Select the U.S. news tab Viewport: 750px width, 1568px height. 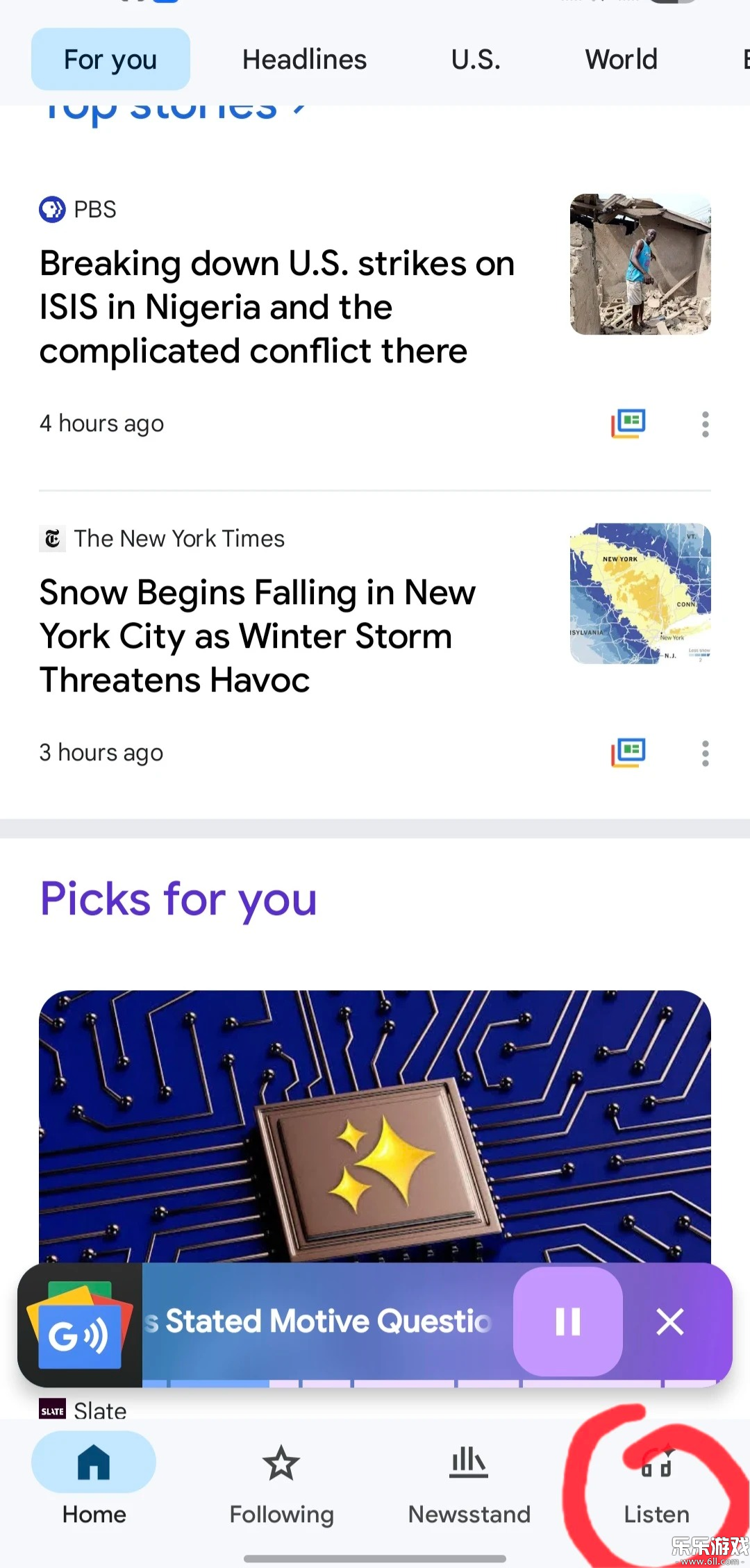pos(476,60)
